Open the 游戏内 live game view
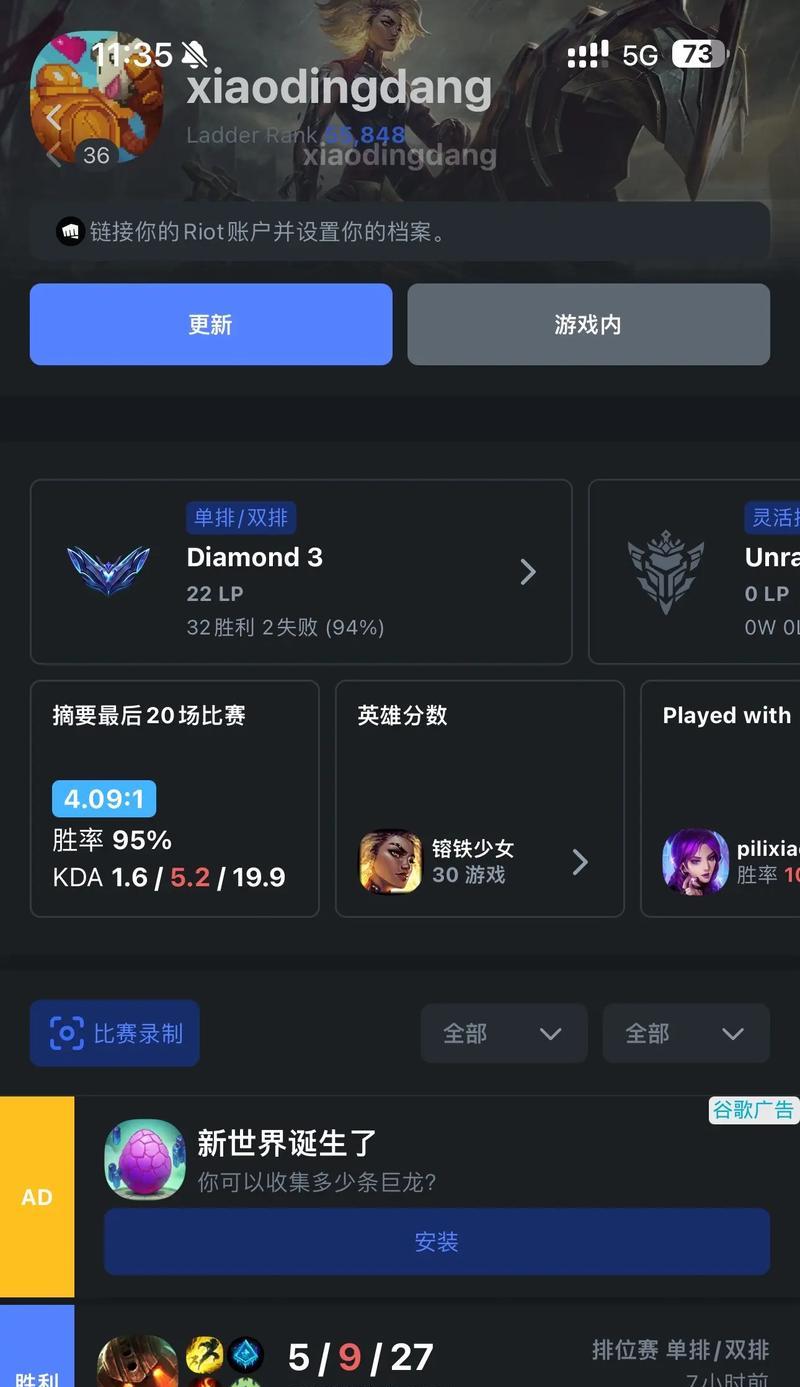Screen dimensions: 800x1387 588,324
